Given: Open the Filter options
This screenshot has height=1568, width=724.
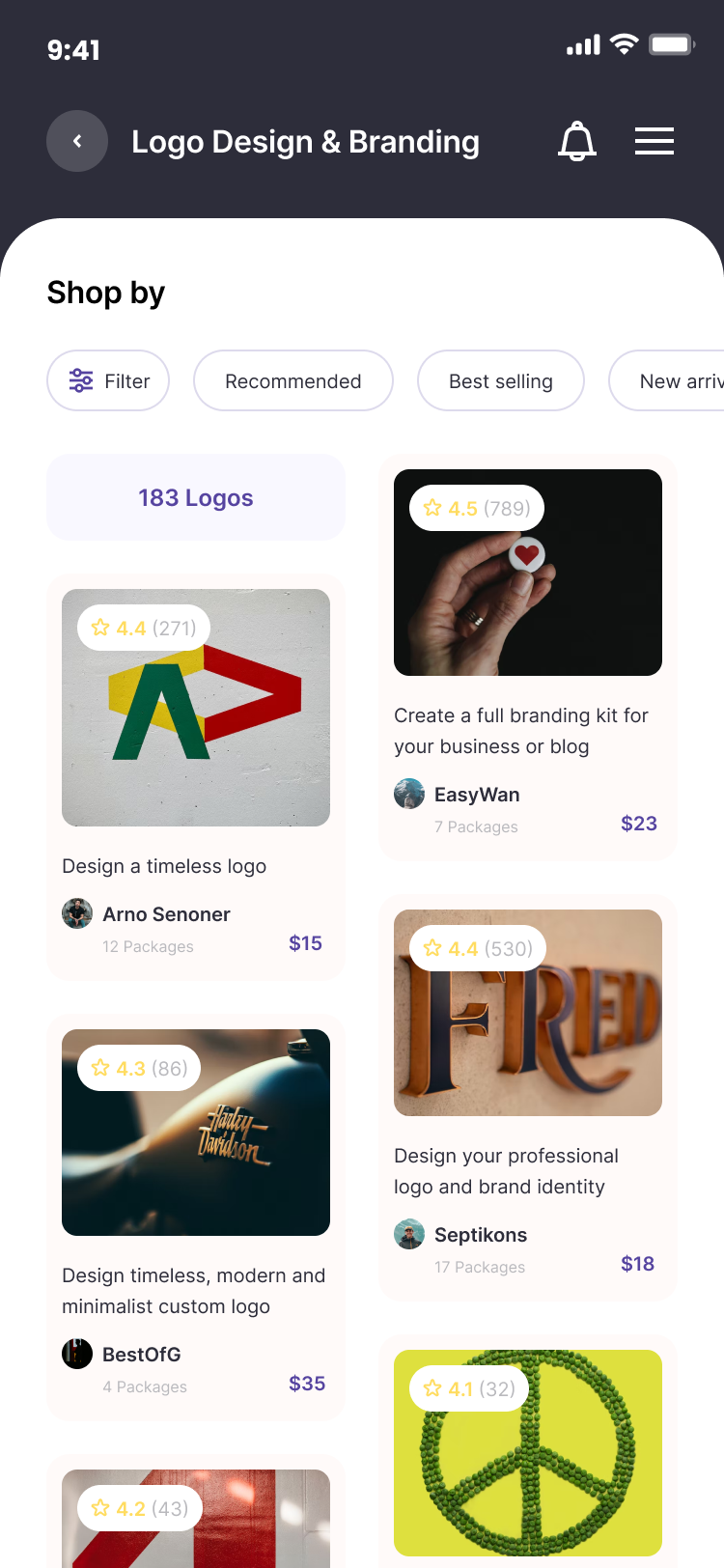Looking at the screenshot, I should [x=108, y=380].
